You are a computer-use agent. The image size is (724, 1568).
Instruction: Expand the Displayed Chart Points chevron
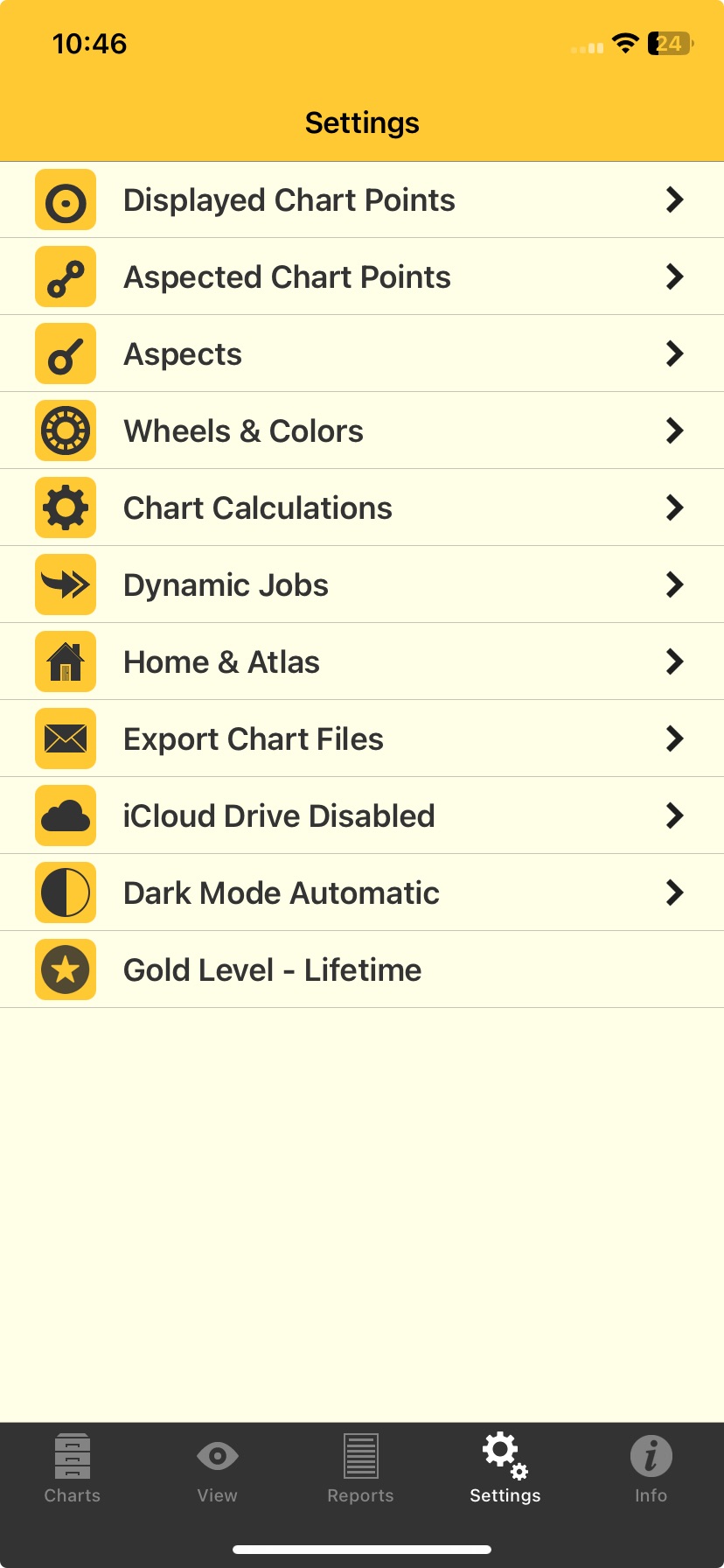(x=674, y=199)
